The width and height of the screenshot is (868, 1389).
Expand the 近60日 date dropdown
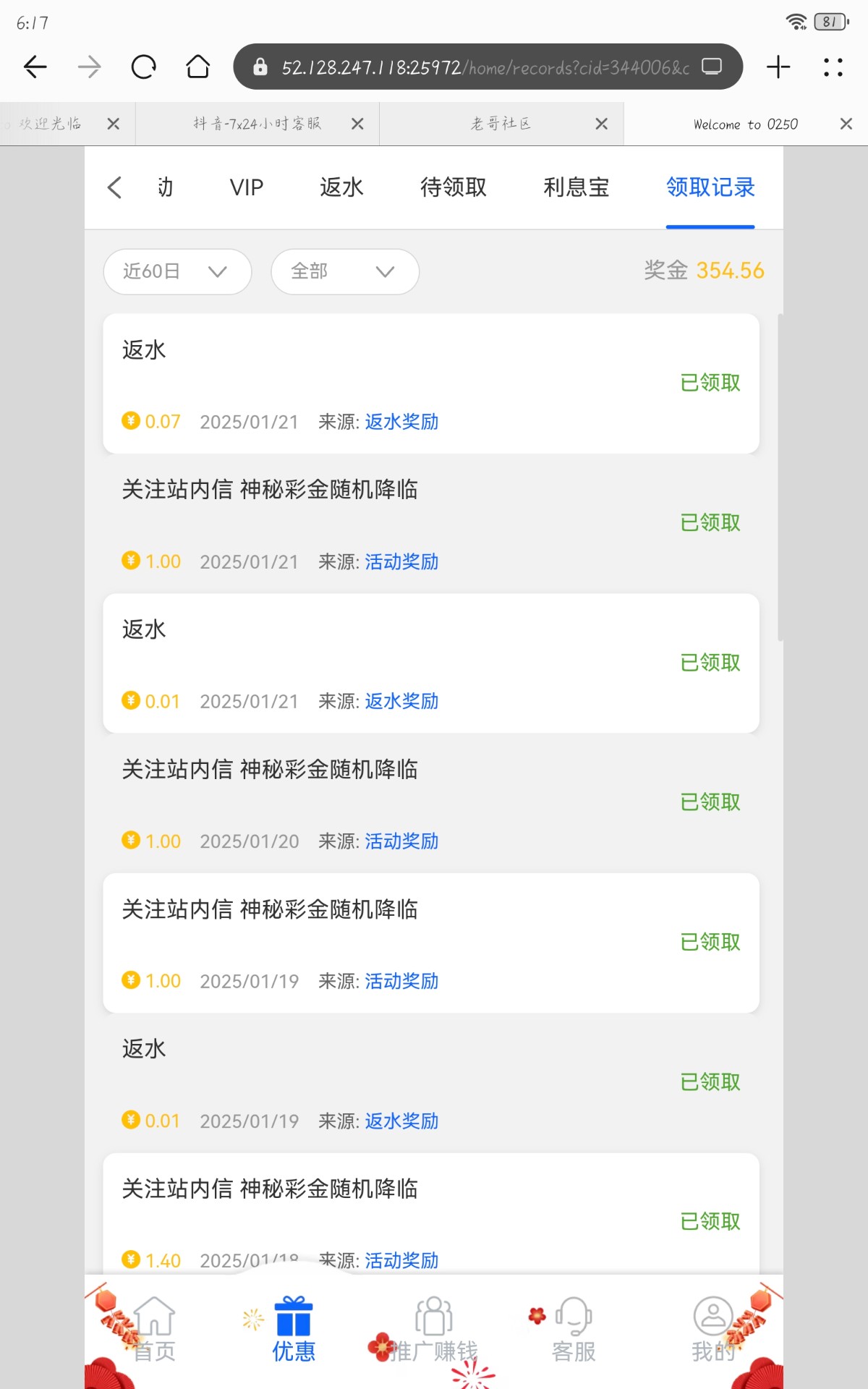[177, 271]
